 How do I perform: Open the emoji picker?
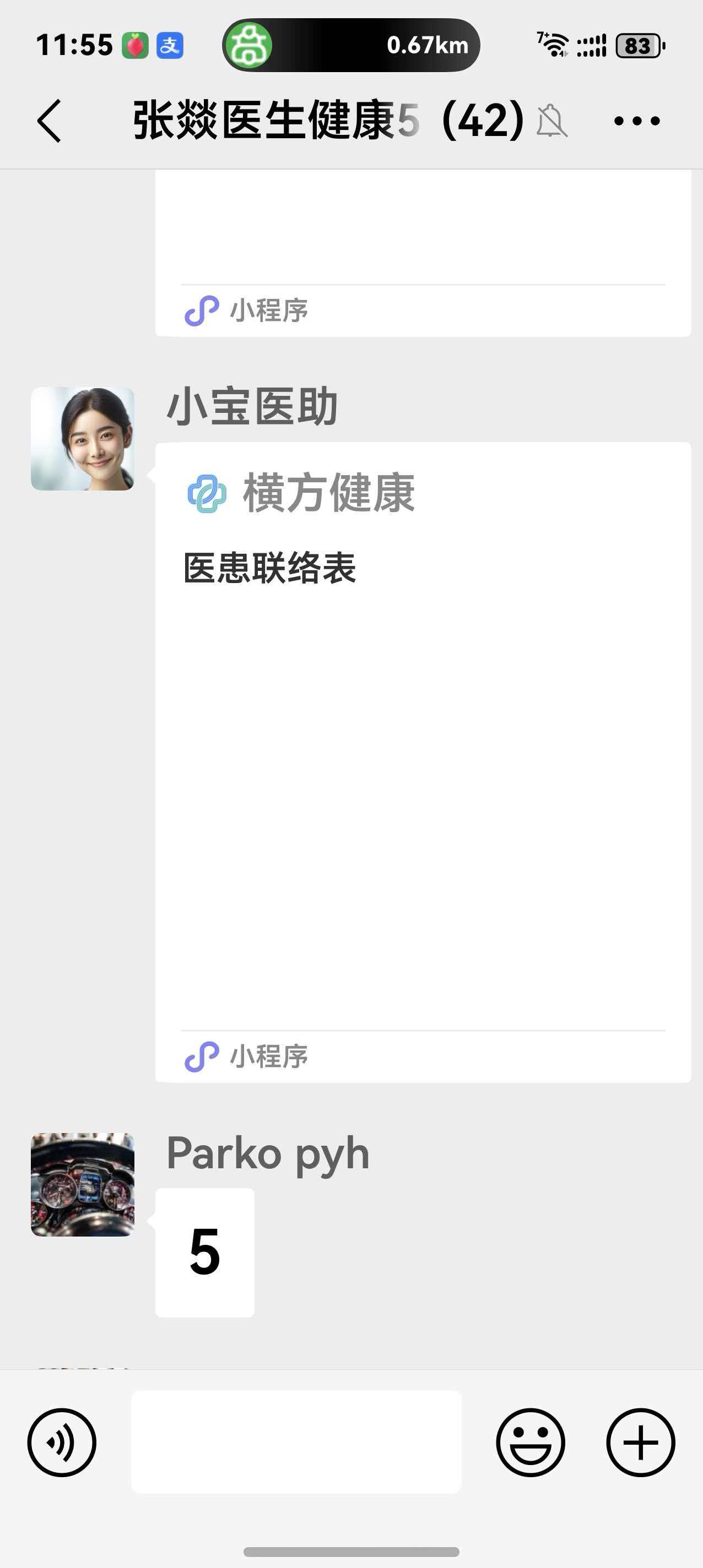(530, 1442)
